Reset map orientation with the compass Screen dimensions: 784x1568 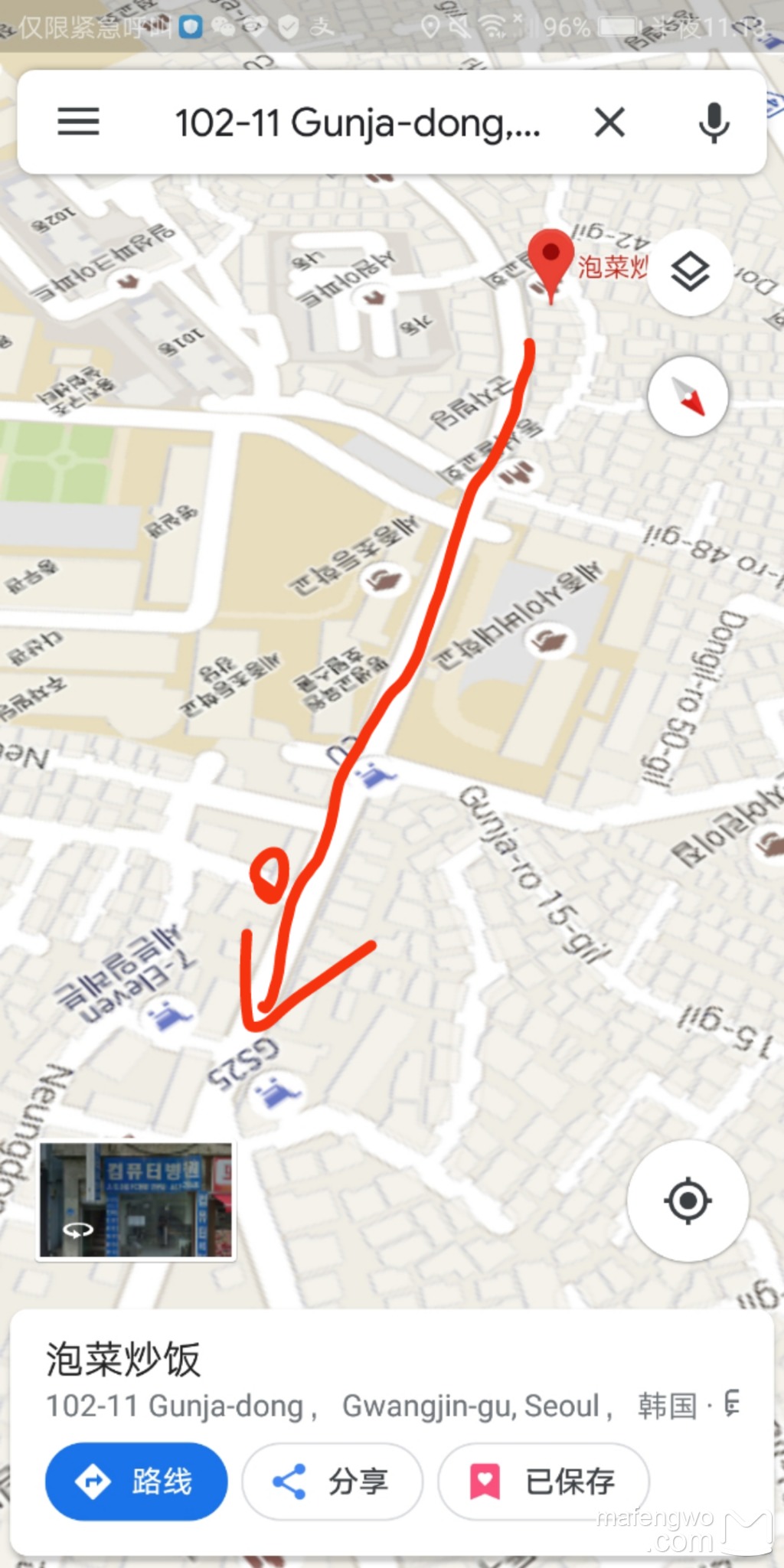[688, 397]
